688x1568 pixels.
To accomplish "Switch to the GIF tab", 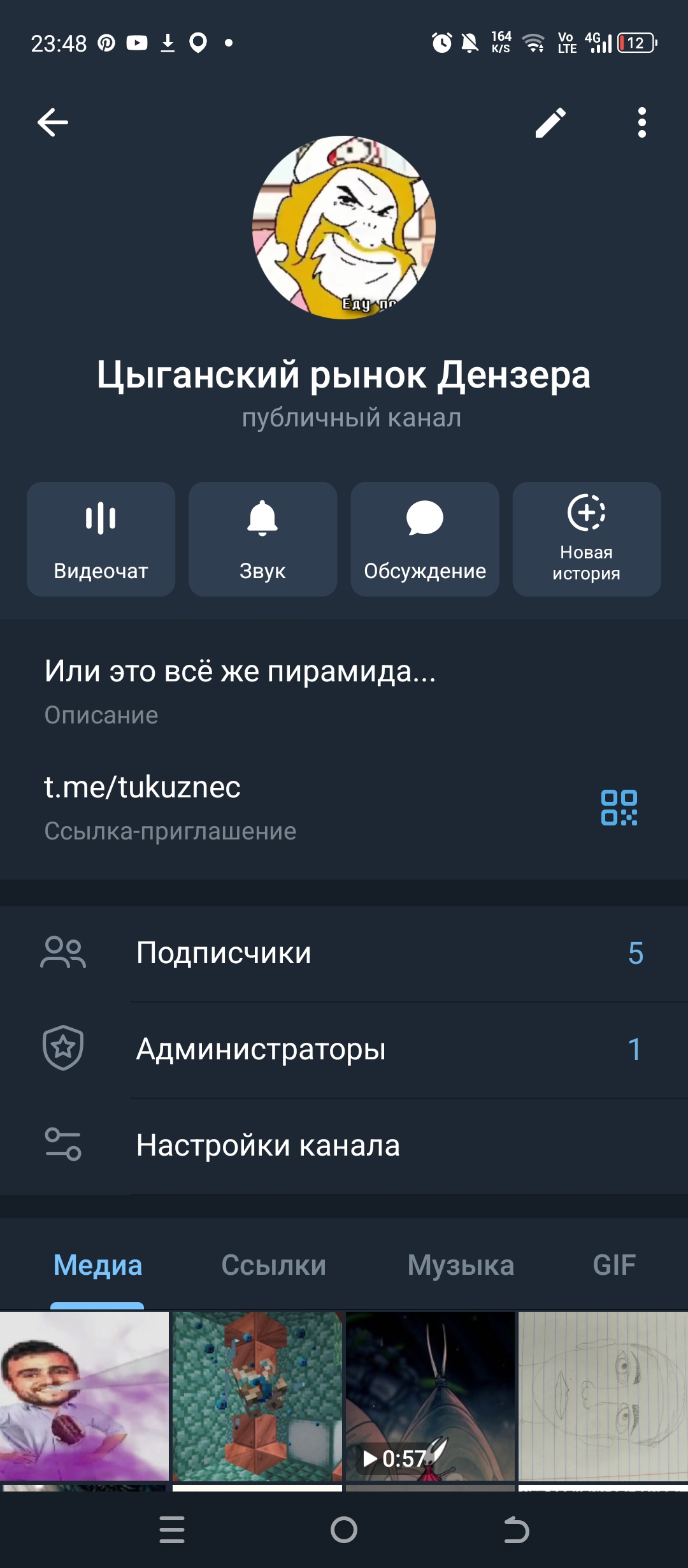I will 614,1265.
